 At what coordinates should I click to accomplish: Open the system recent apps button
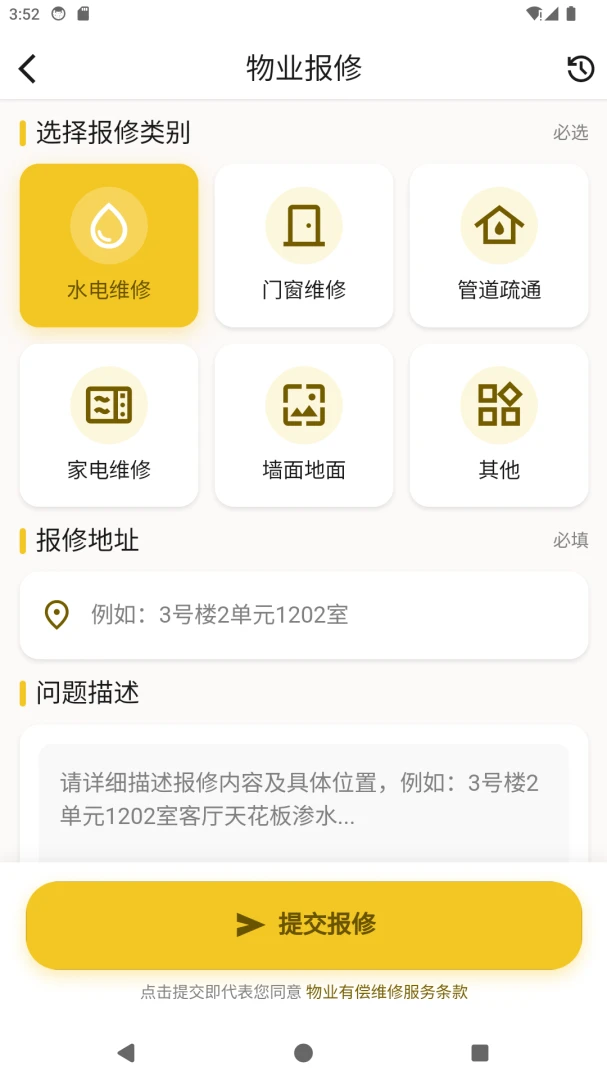pos(480,1052)
